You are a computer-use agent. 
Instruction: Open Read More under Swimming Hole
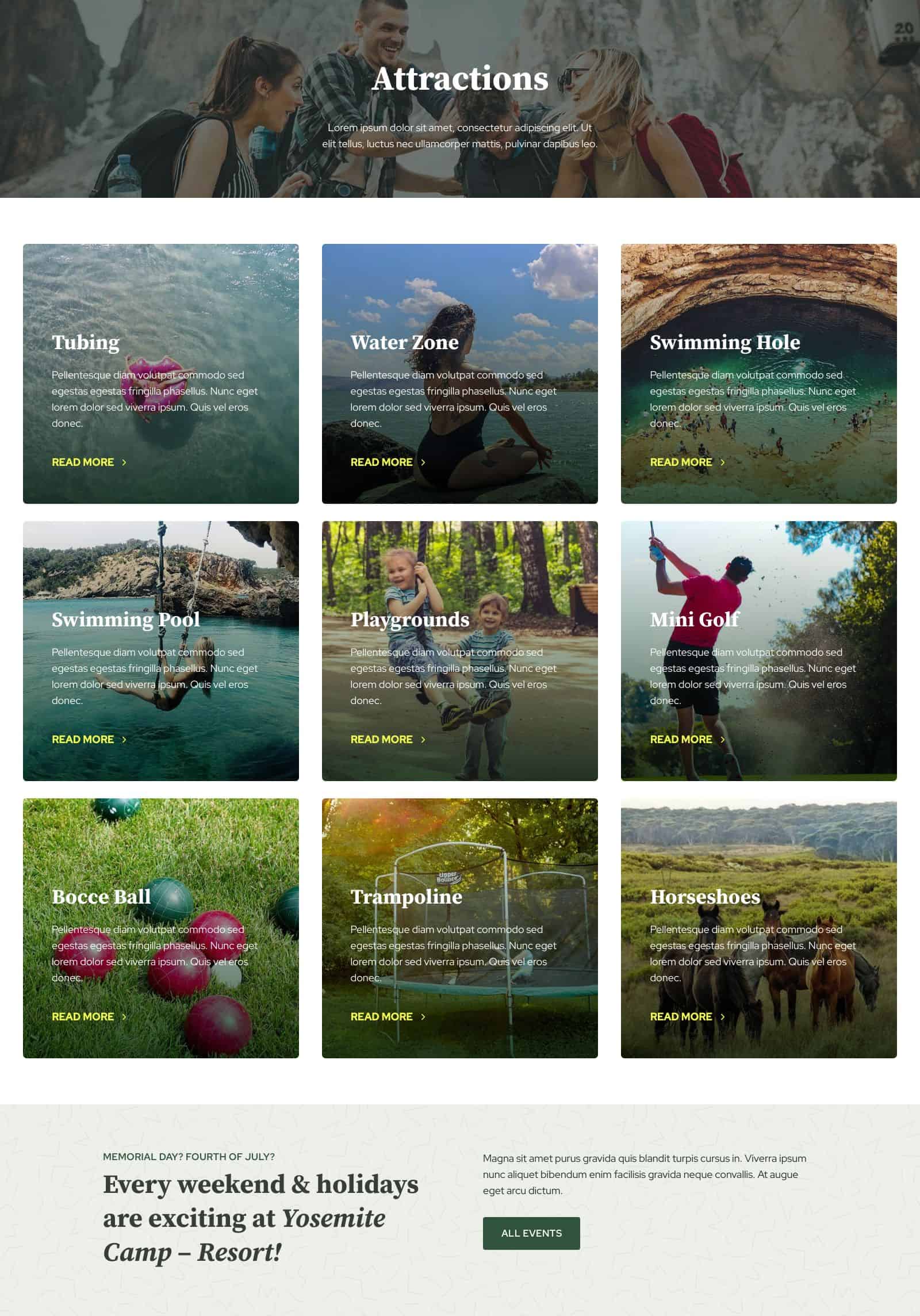pyautogui.click(x=687, y=462)
